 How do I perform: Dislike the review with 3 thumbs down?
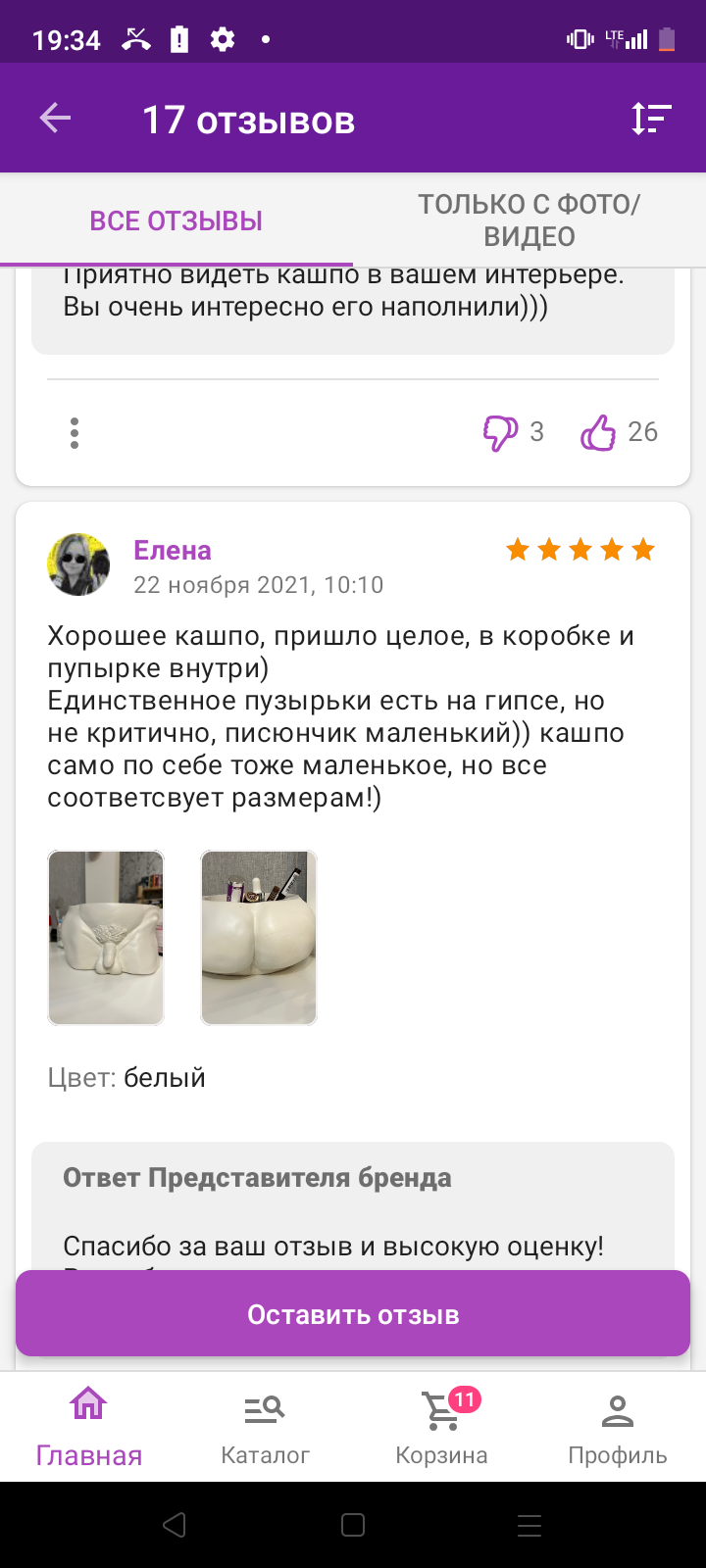[500, 432]
